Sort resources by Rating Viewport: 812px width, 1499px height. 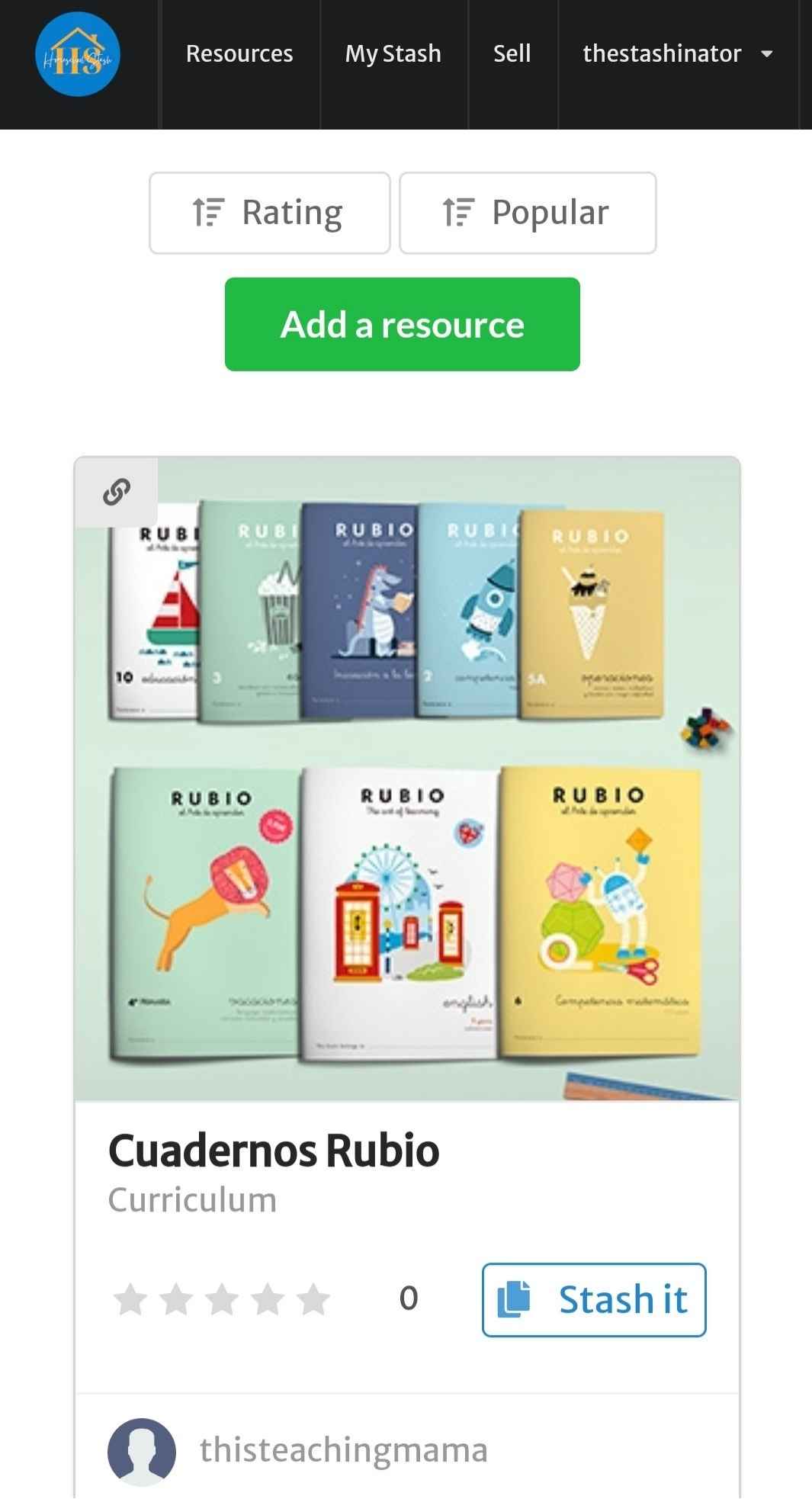click(x=269, y=213)
